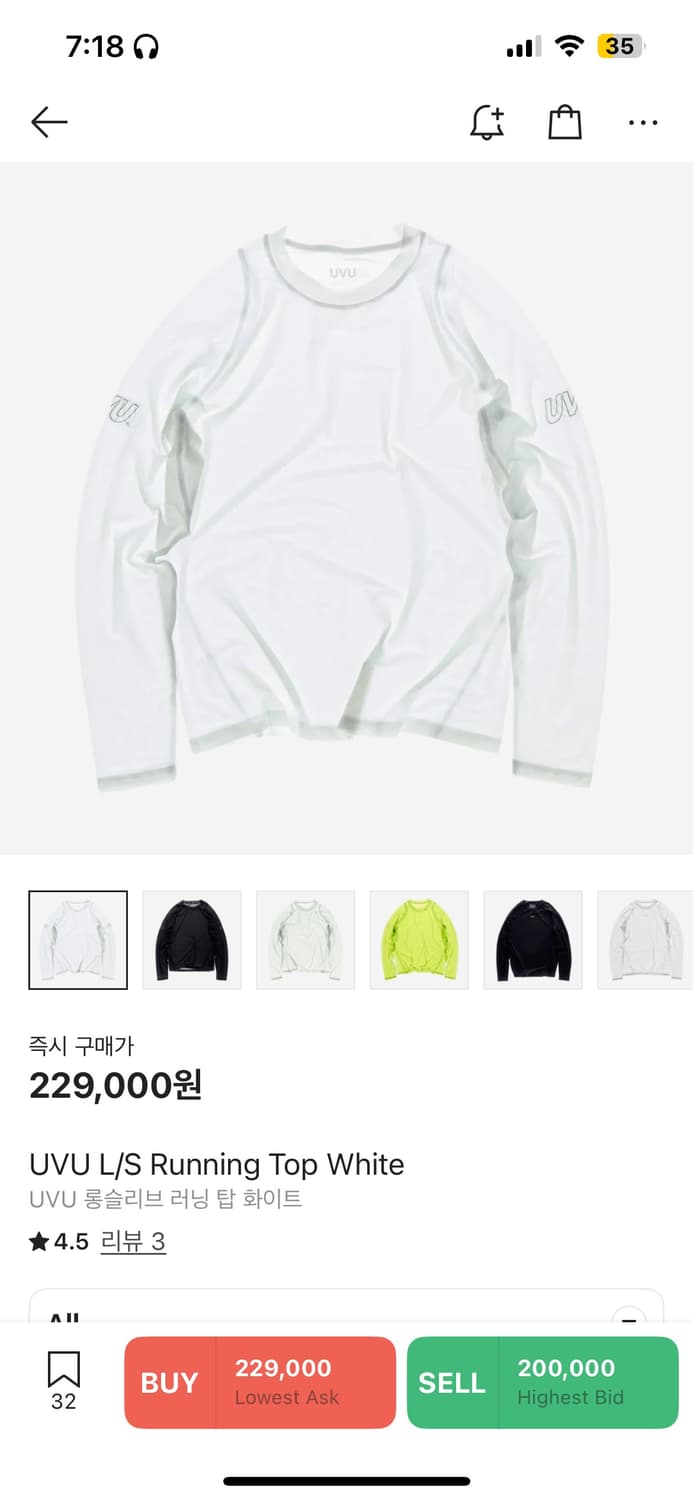The width and height of the screenshot is (693, 1500).
Task: Select the black running top thumbnail
Action: pos(192,940)
